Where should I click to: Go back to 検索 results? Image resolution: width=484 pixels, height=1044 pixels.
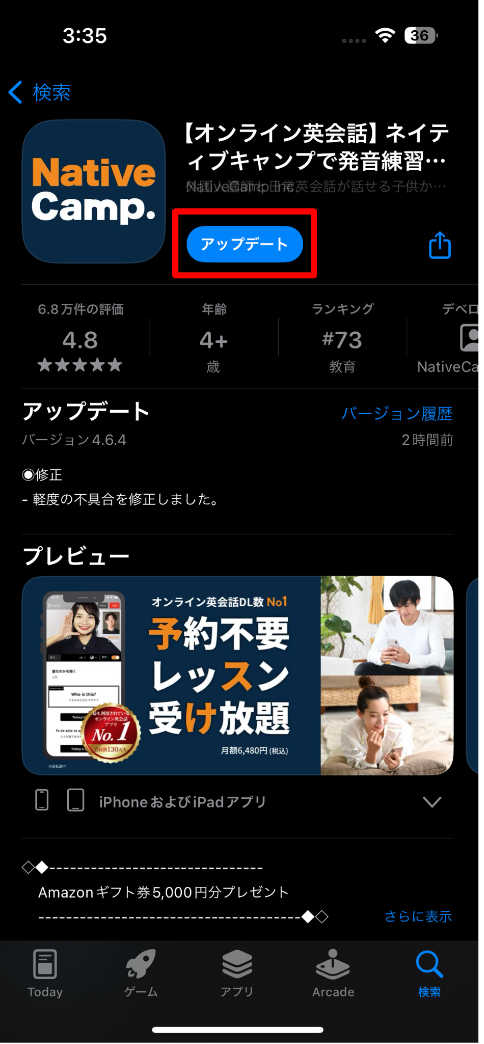(39, 92)
